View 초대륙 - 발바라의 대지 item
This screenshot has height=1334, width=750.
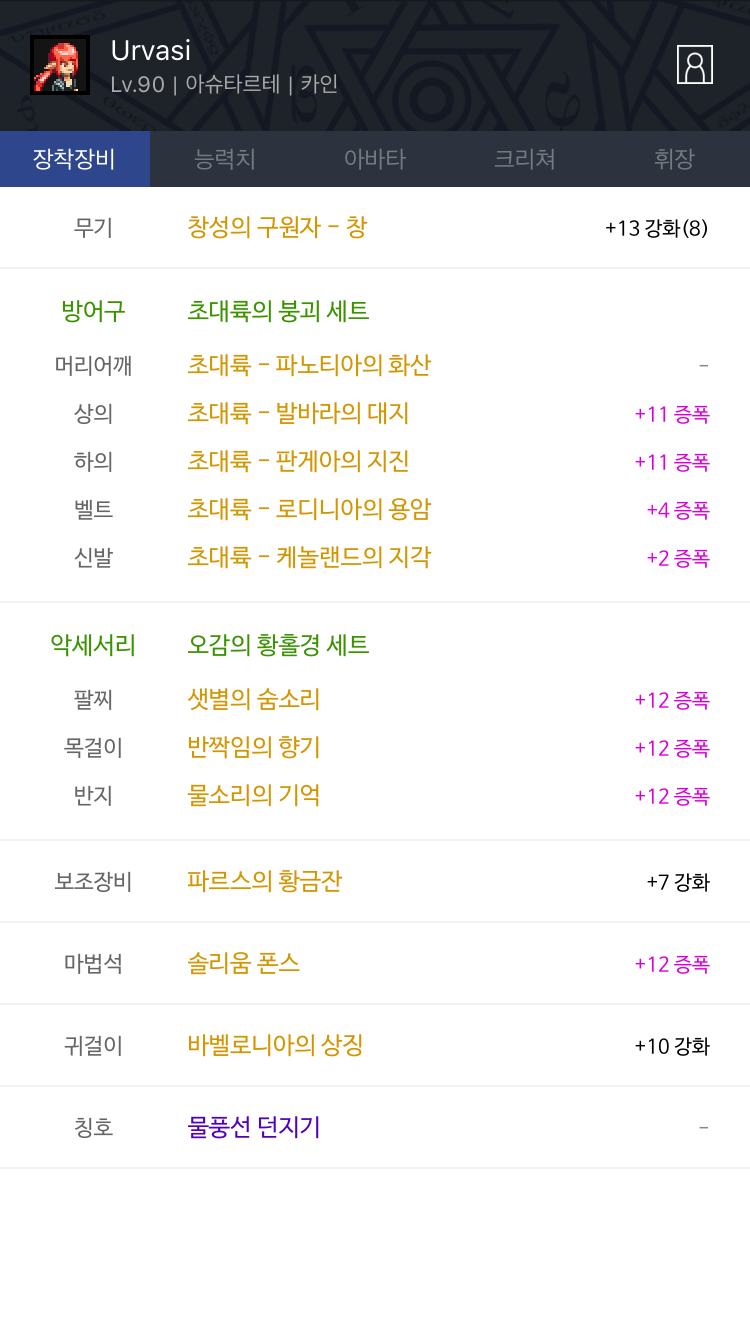(298, 413)
